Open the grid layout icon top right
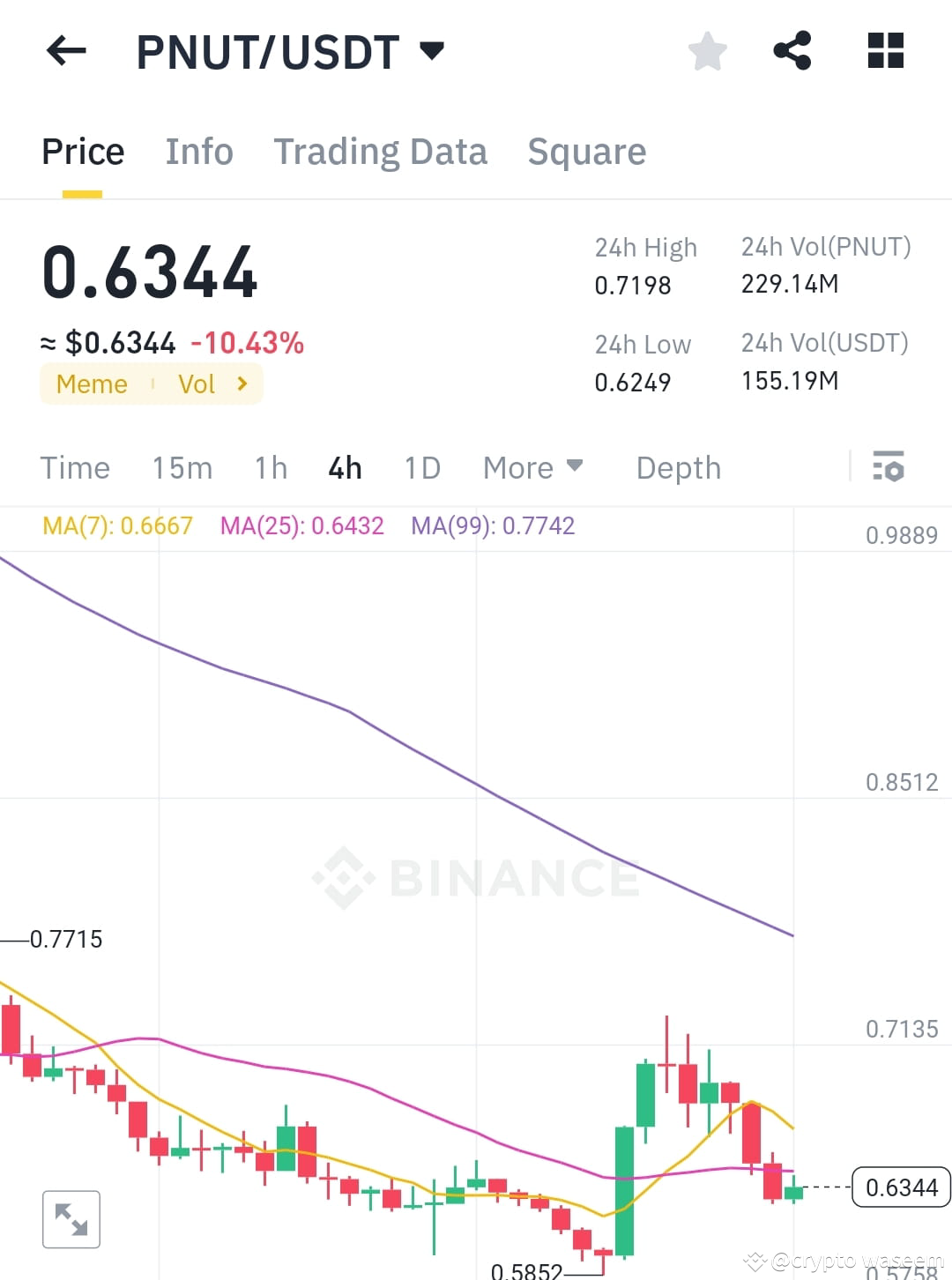 (884, 50)
